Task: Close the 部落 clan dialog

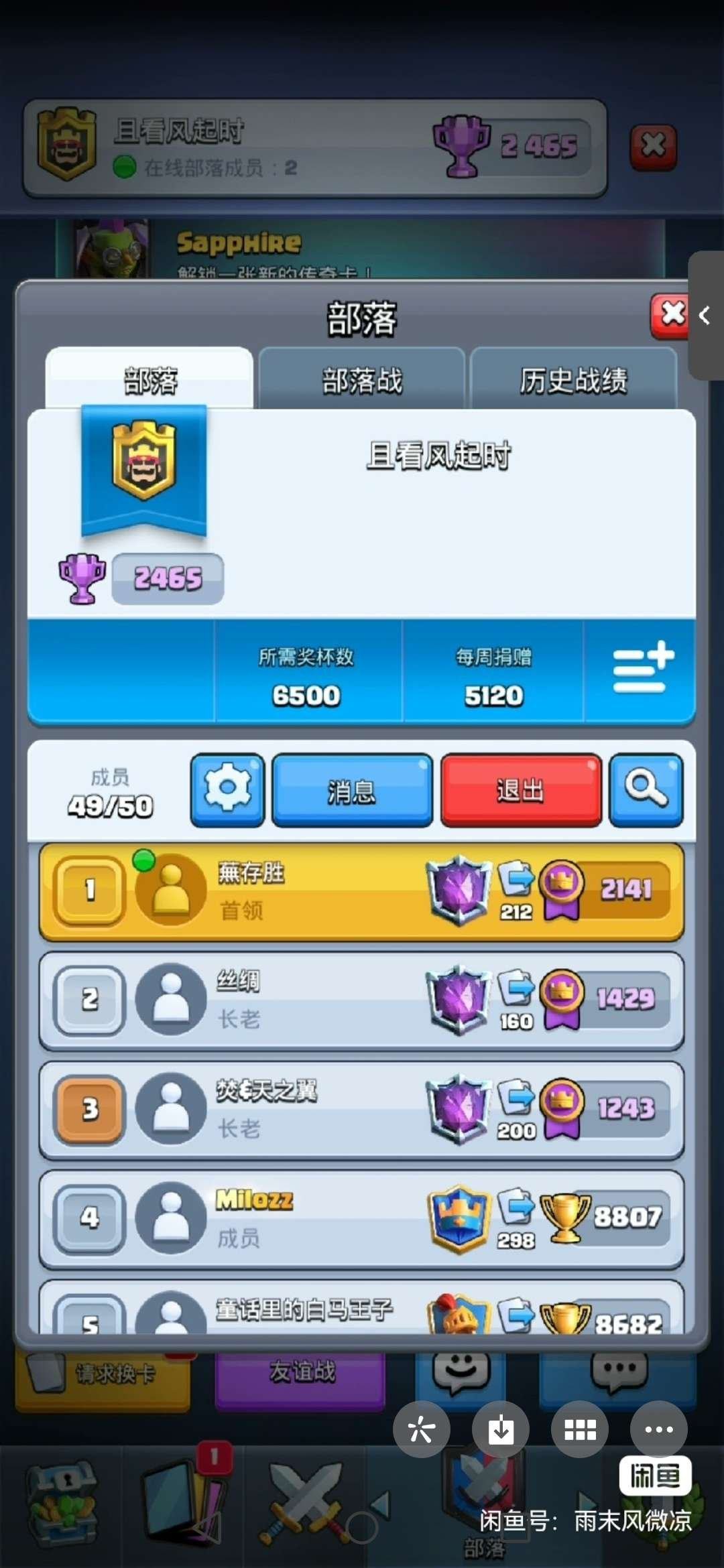Action: [x=670, y=315]
